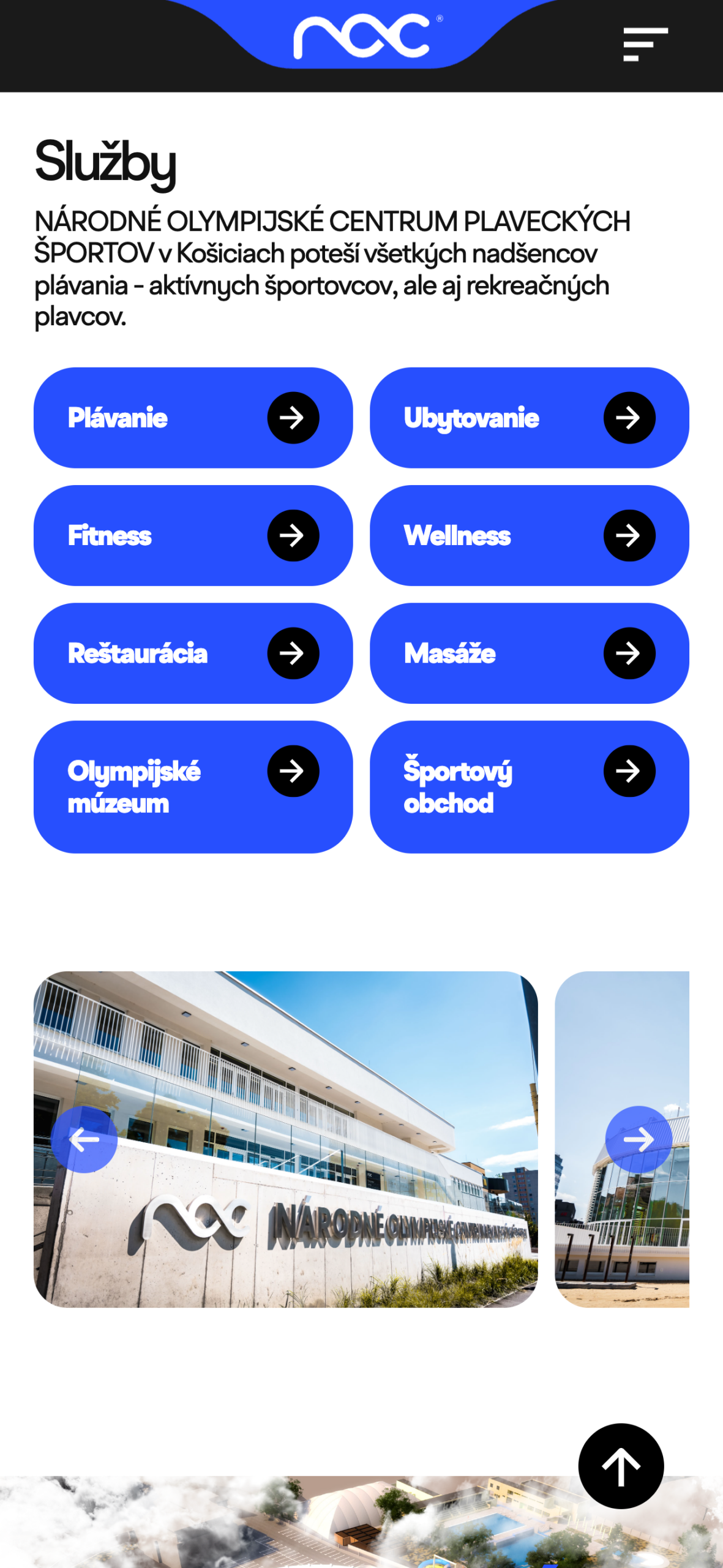Select the arrow icon on the Fitness card
The width and height of the screenshot is (723, 1568).
coord(294,535)
